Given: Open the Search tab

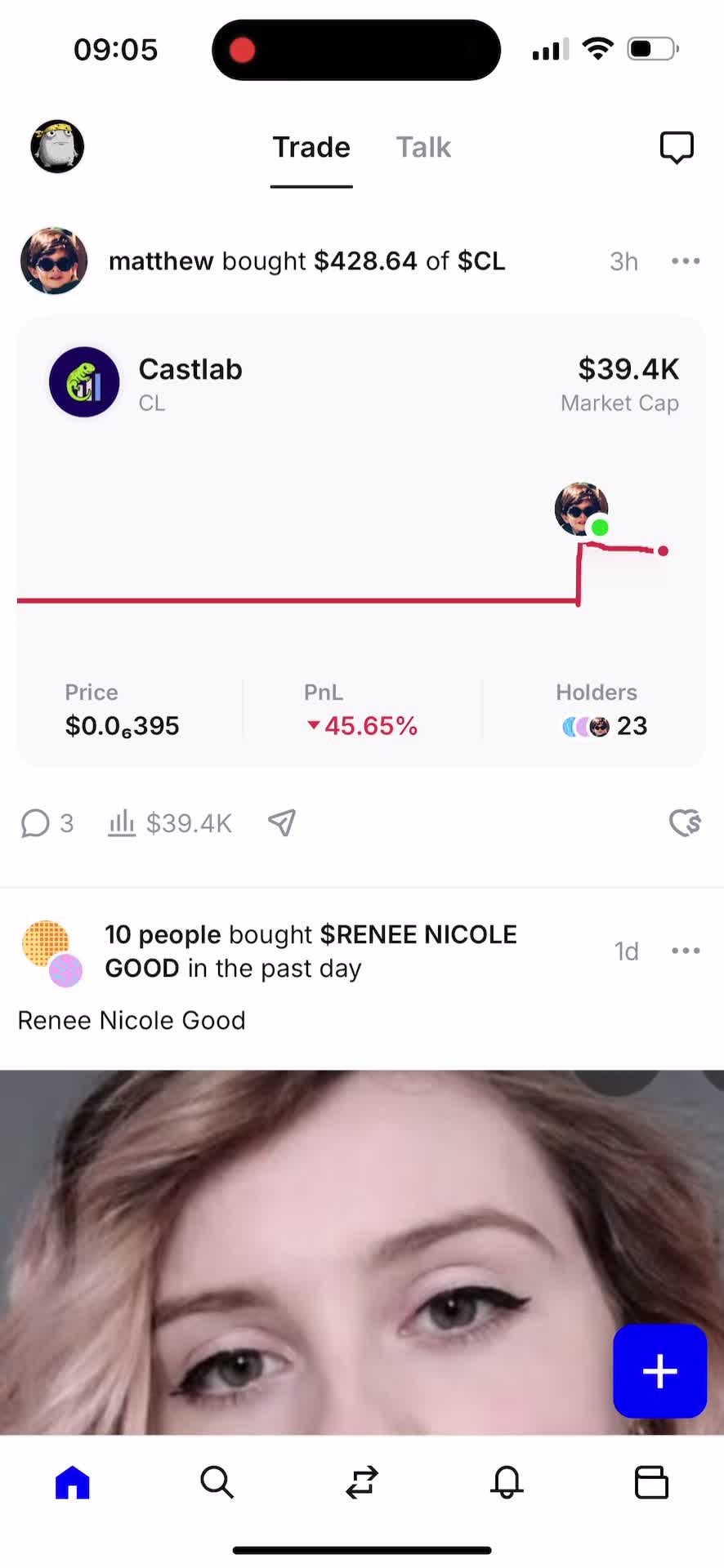Looking at the screenshot, I should pyautogui.click(x=217, y=1482).
